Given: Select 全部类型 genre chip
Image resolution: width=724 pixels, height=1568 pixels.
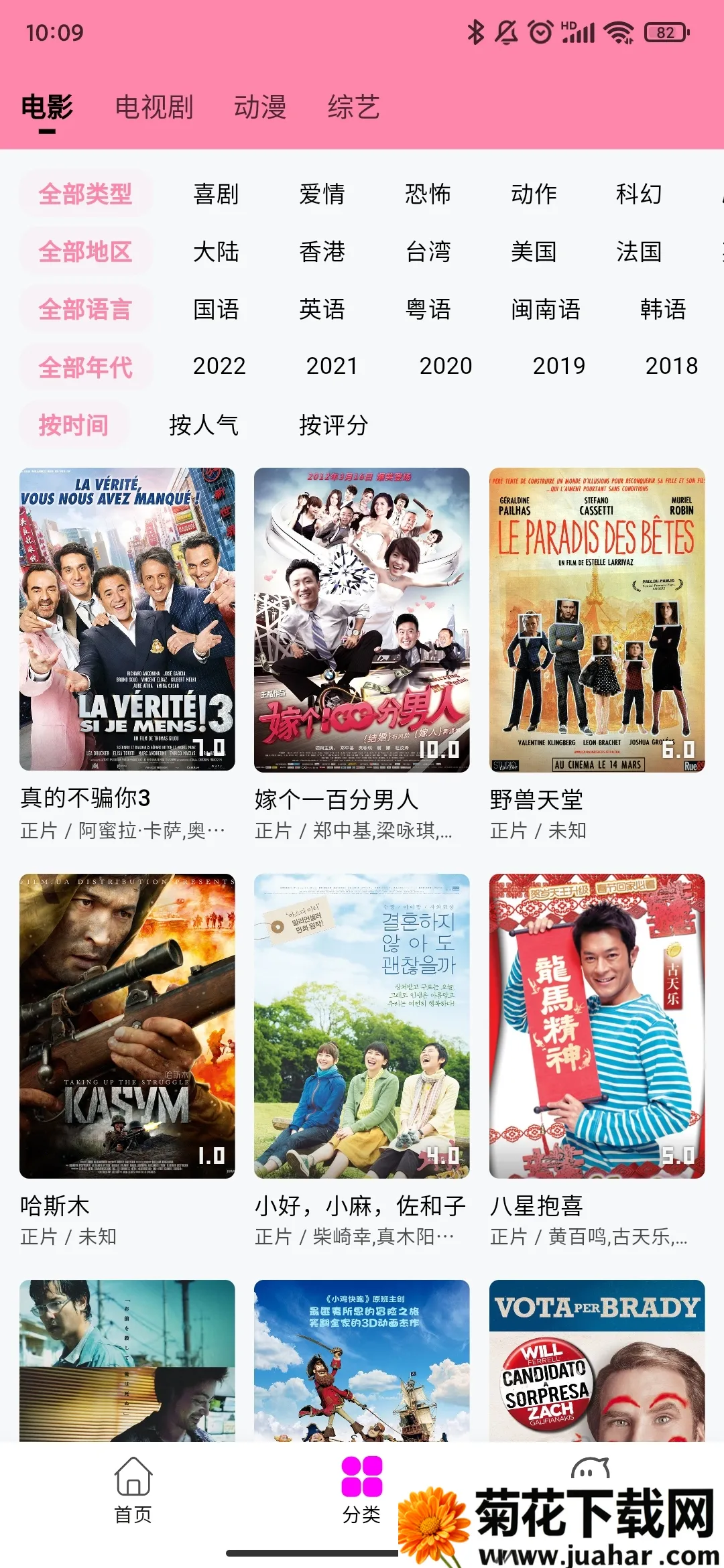Looking at the screenshot, I should coord(85,194).
